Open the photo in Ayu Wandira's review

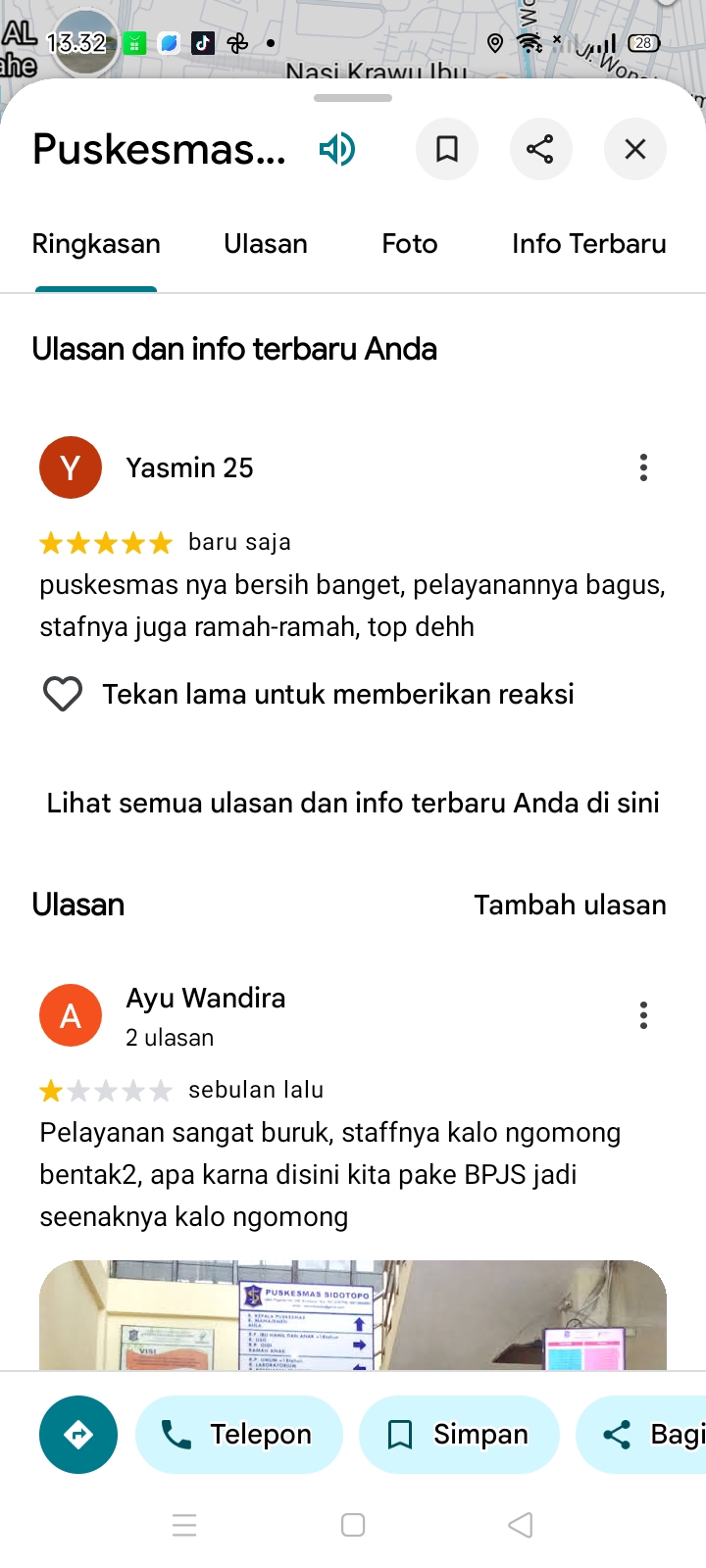click(x=353, y=1315)
